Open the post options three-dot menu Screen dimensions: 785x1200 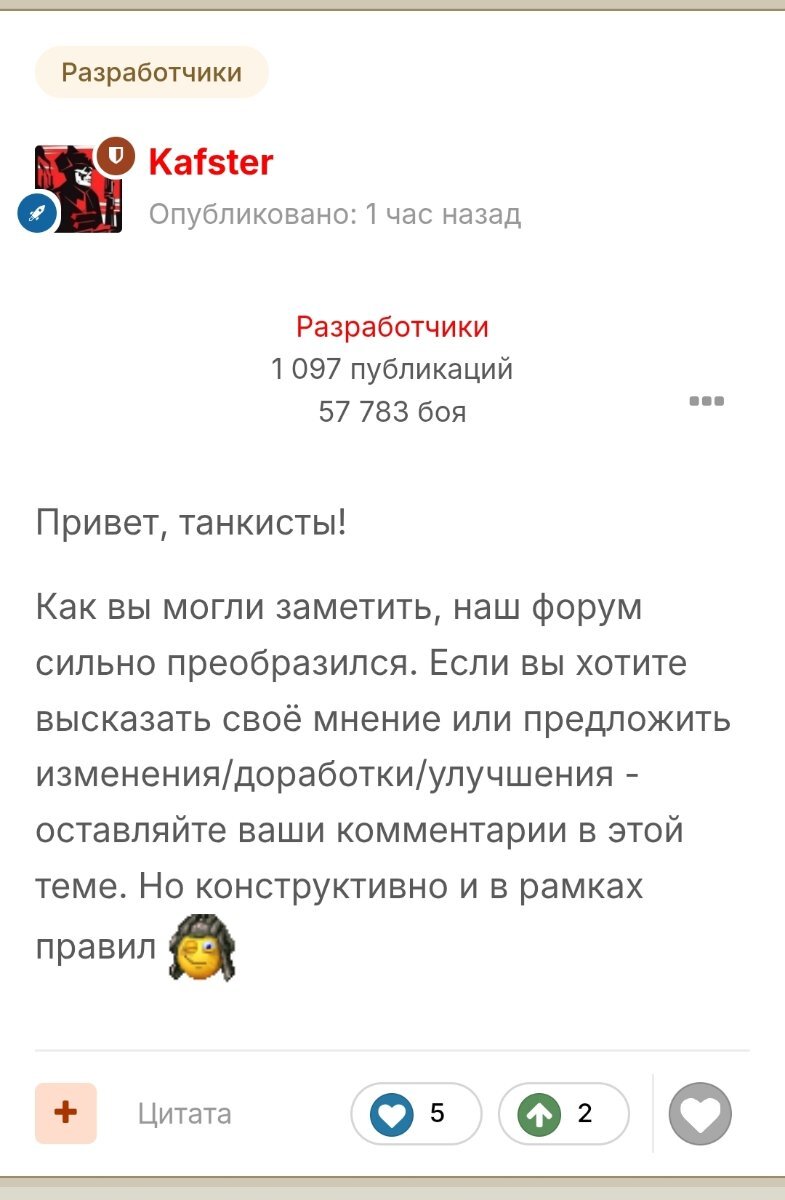click(x=706, y=401)
